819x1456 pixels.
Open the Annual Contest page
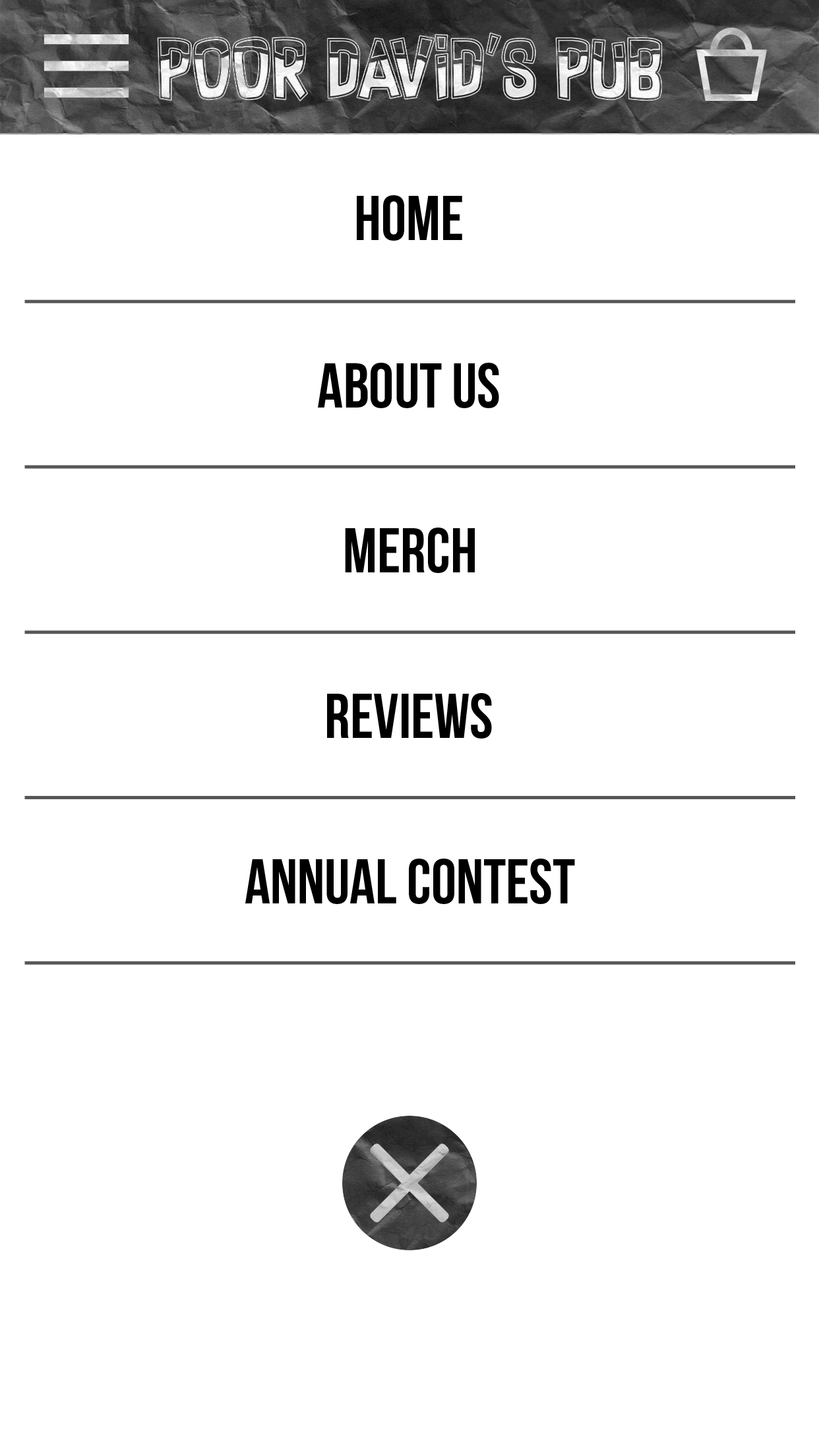coord(409,882)
